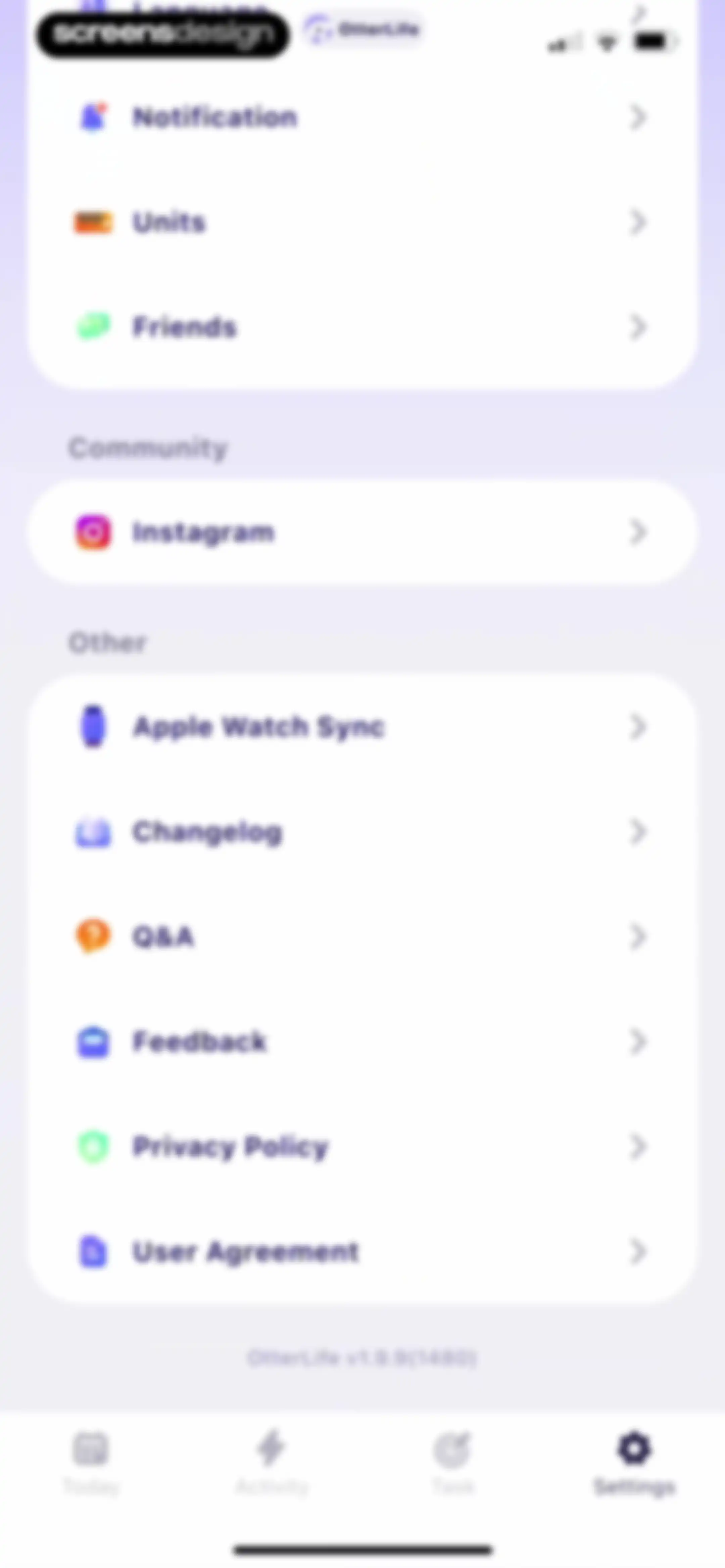
Task: Open the Instagram community link
Action: coord(362,532)
